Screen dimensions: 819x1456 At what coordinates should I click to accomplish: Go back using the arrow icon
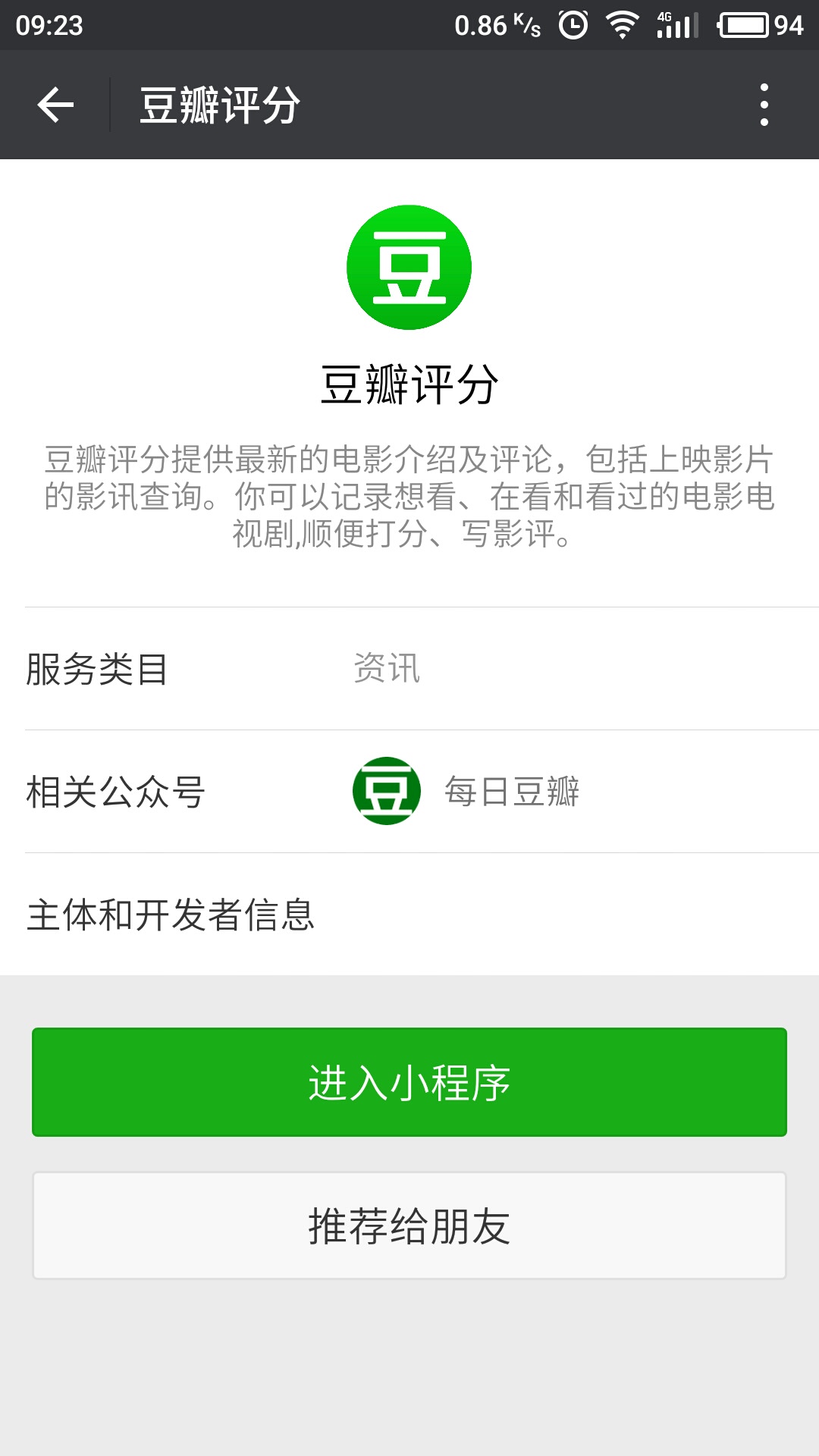(x=55, y=105)
